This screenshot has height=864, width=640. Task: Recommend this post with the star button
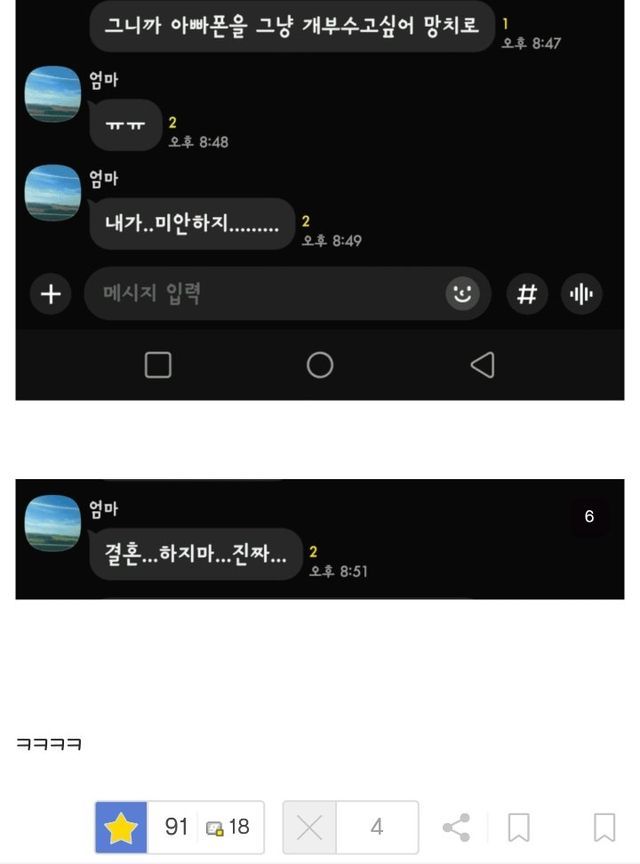click(121, 828)
